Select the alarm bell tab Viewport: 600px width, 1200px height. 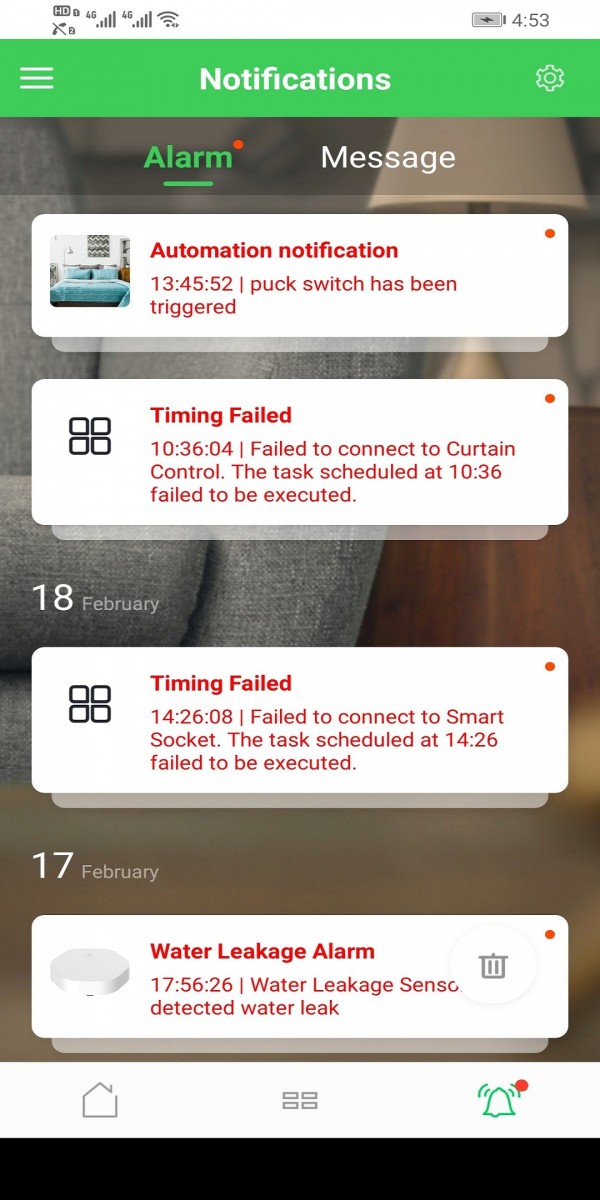tap(499, 1100)
